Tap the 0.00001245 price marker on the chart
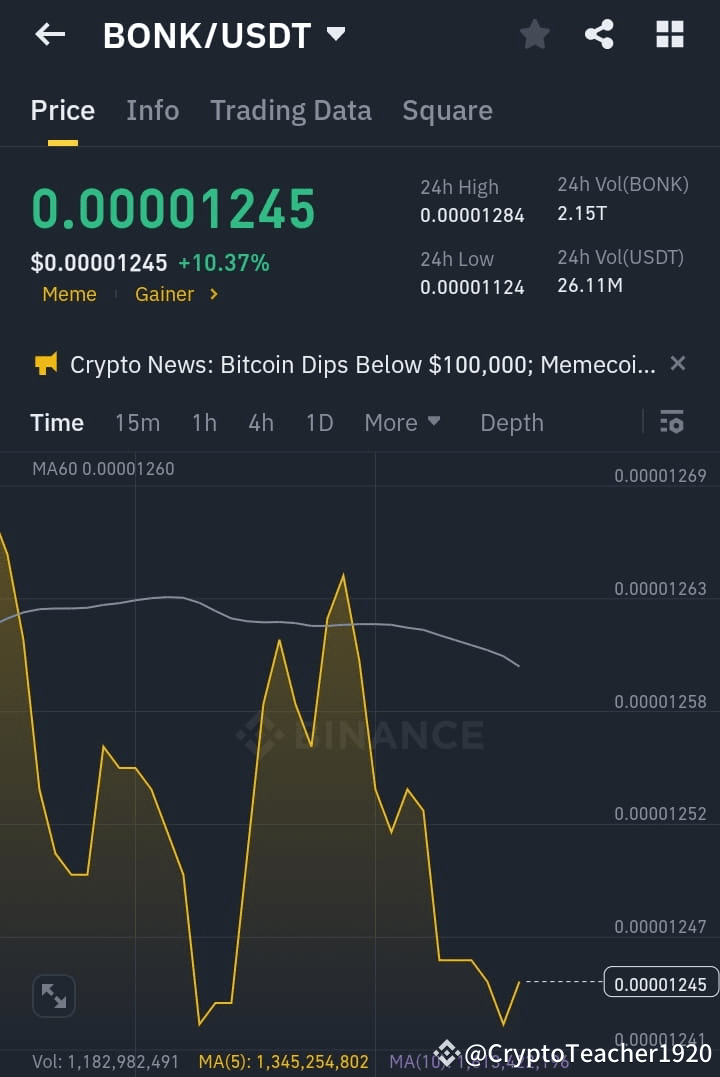This screenshot has height=1077, width=720. (x=660, y=983)
